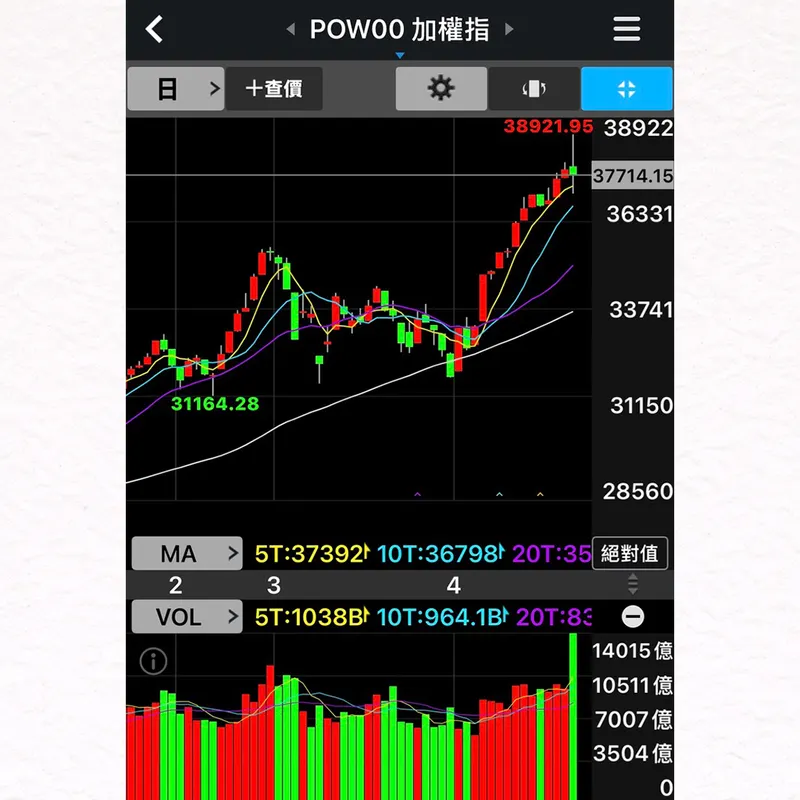Open chart settings gear
This screenshot has height=800, width=800.
point(441,89)
